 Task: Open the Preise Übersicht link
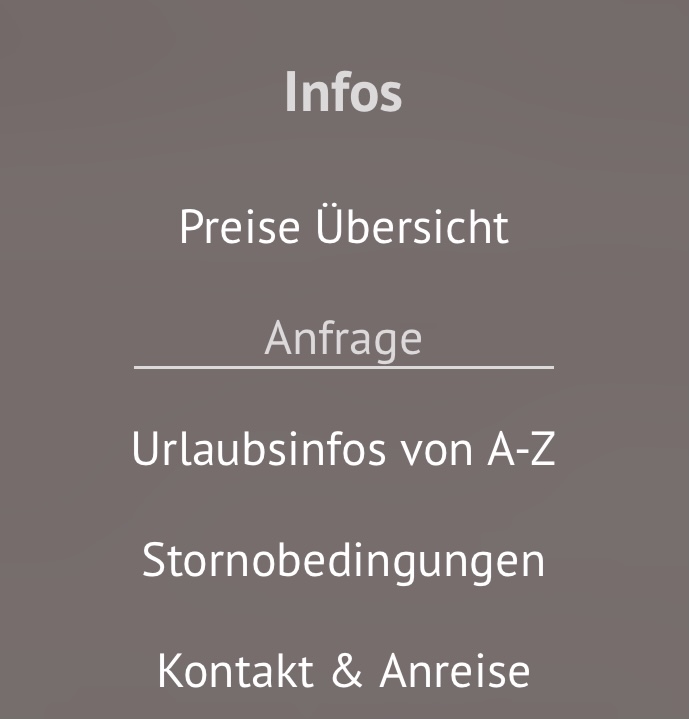point(344,226)
